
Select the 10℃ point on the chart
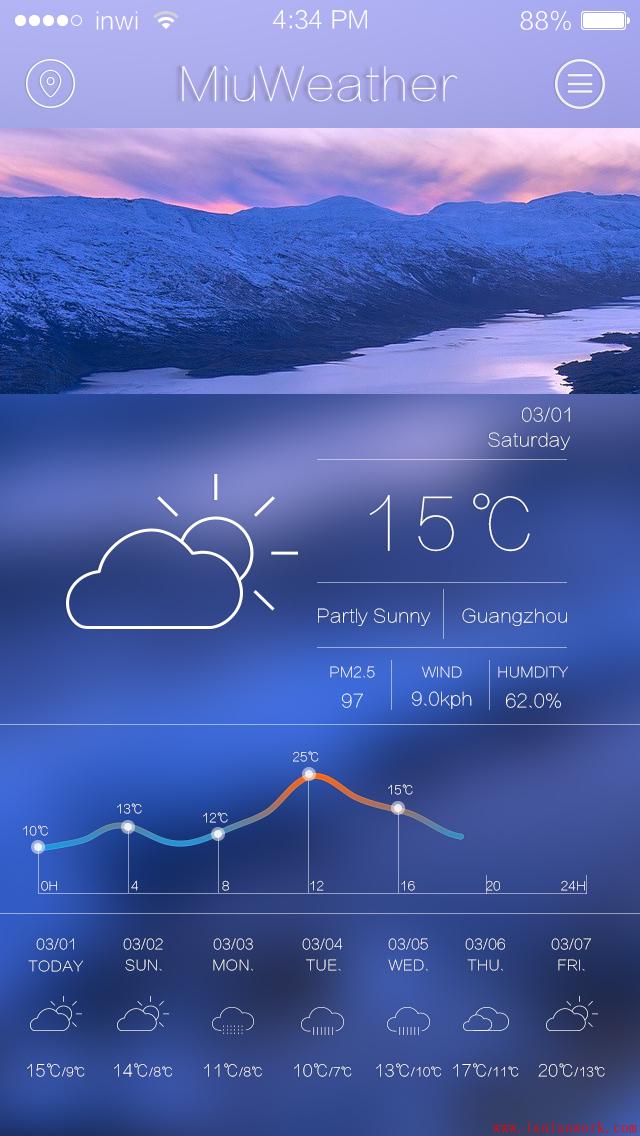click(x=38, y=847)
